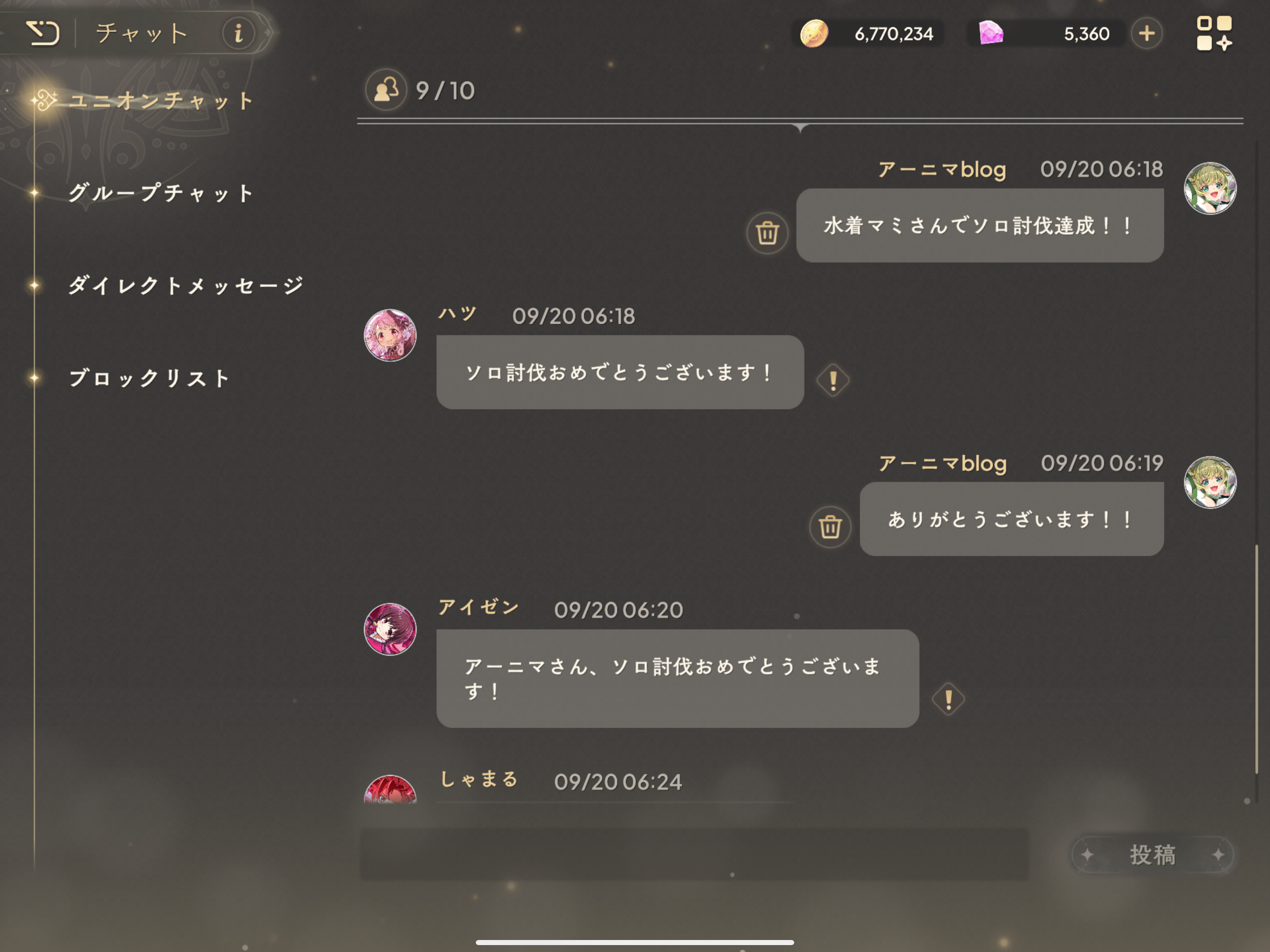1270x952 pixels.
Task: Delete the ありがとうございます message
Action: (x=830, y=527)
